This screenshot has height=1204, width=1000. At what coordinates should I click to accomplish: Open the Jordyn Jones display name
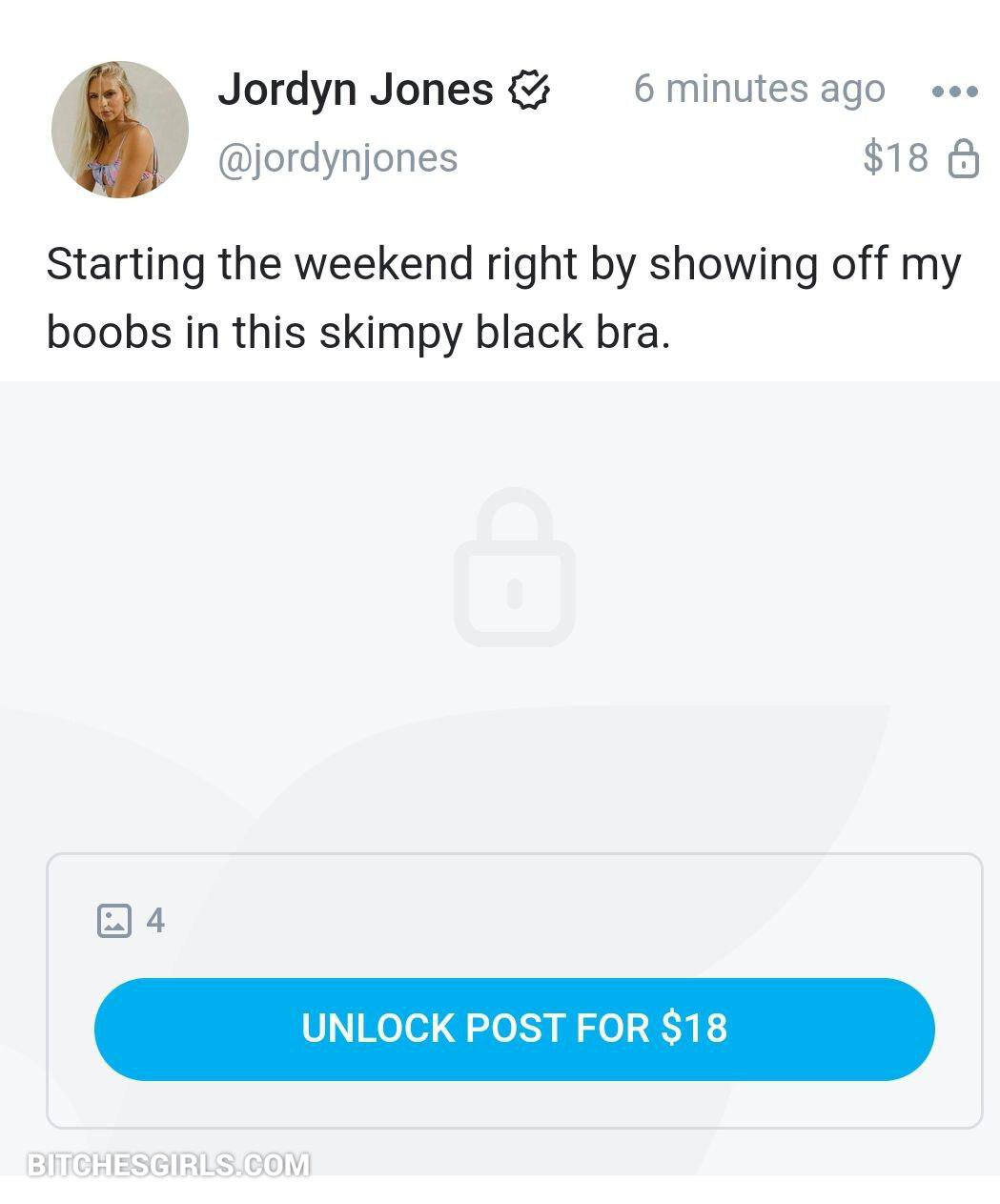[x=355, y=90]
